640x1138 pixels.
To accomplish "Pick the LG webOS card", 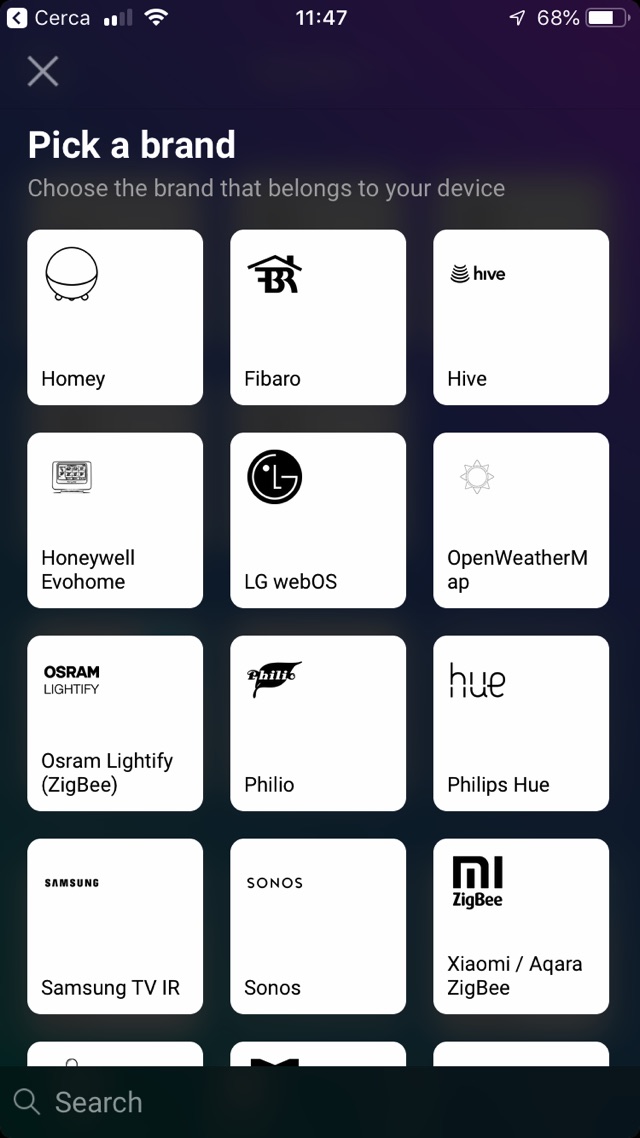I will [318, 520].
